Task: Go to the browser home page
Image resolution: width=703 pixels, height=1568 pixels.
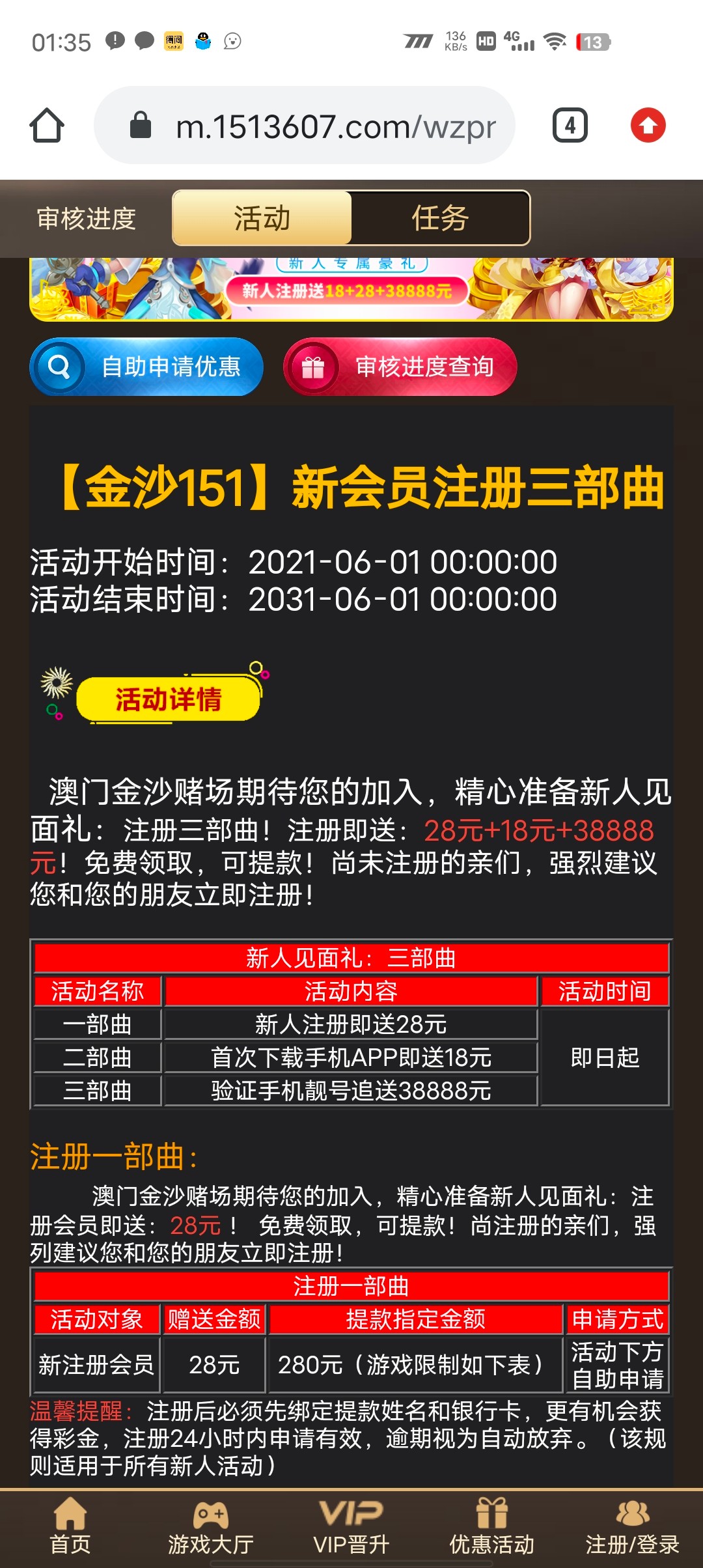Action: [x=47, y=125]
